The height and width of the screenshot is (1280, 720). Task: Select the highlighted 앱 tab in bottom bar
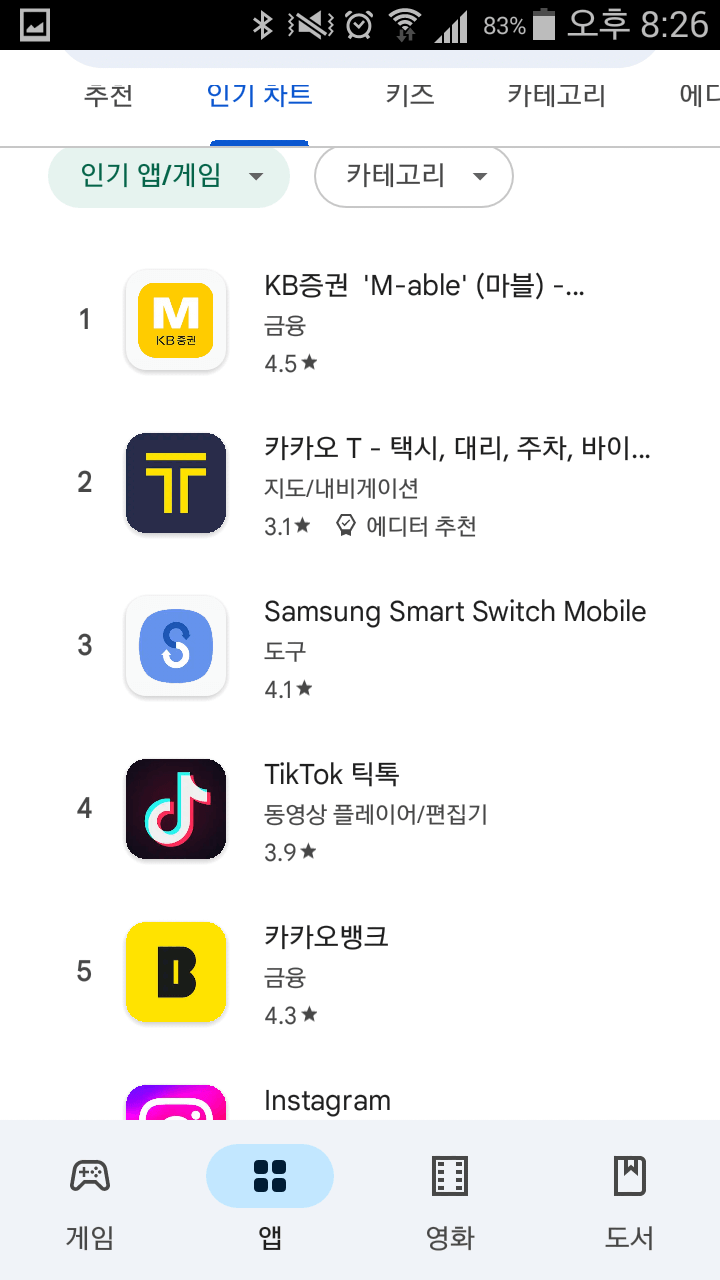(x=269, y=1177)
